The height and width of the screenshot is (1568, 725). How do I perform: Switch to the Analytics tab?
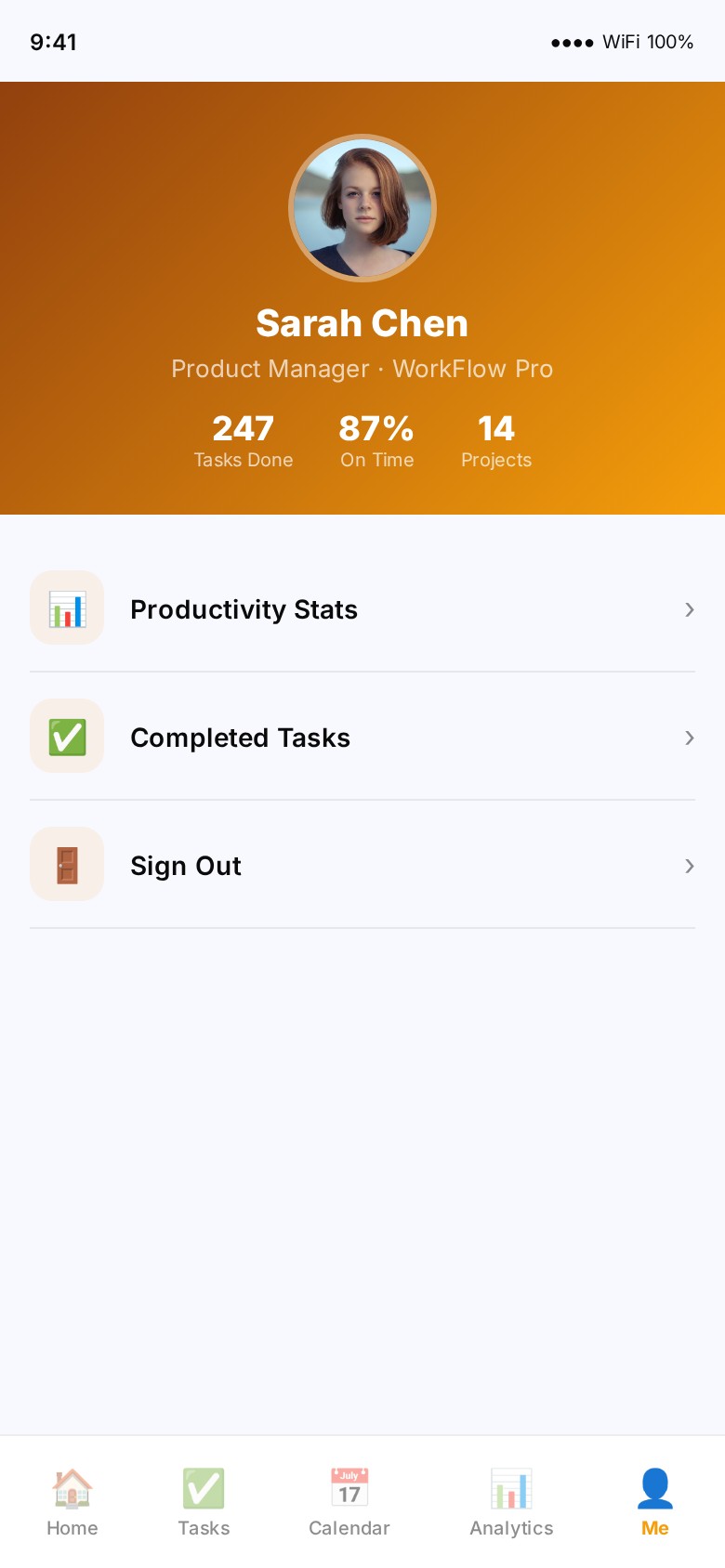[x=511, y=1501]
